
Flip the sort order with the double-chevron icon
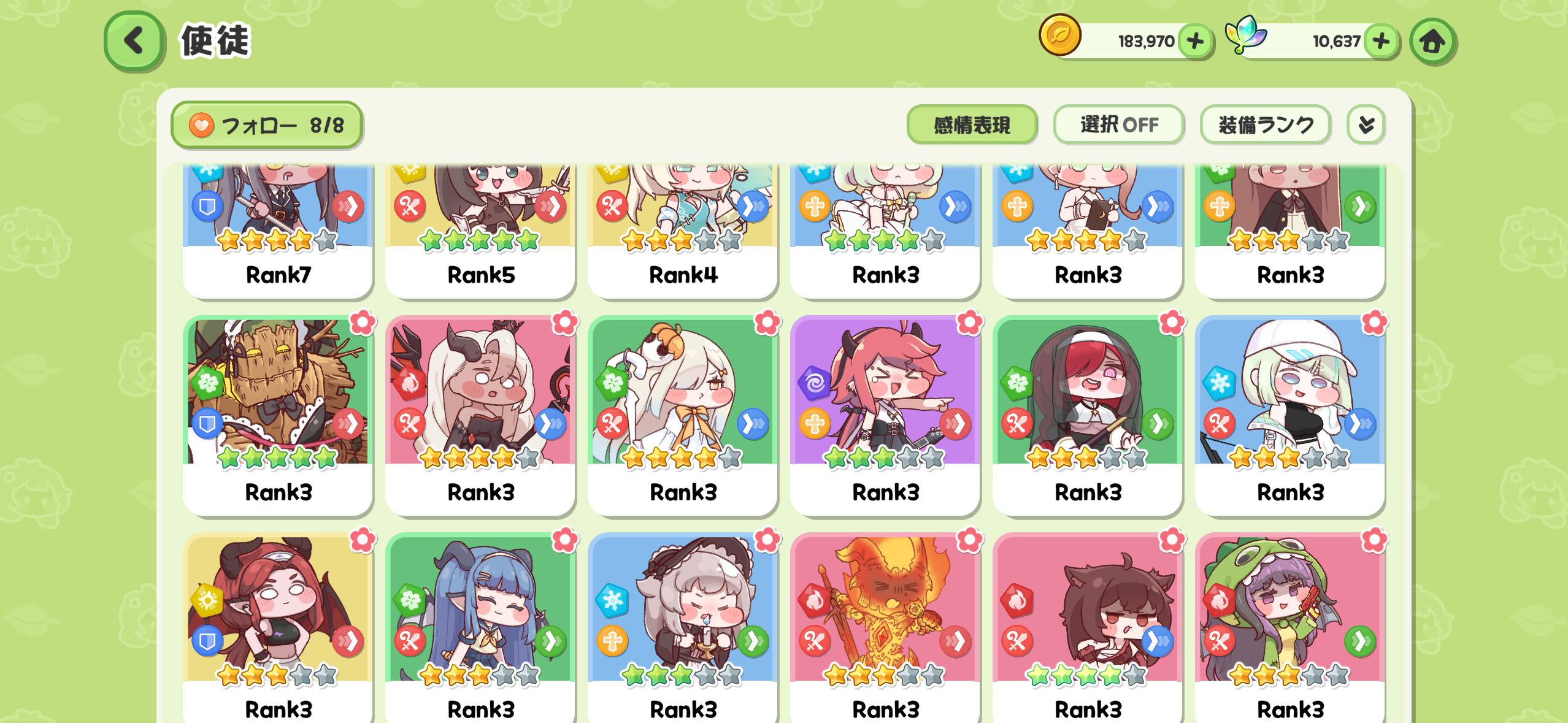pyautogui.click(x=1366, y=125)
